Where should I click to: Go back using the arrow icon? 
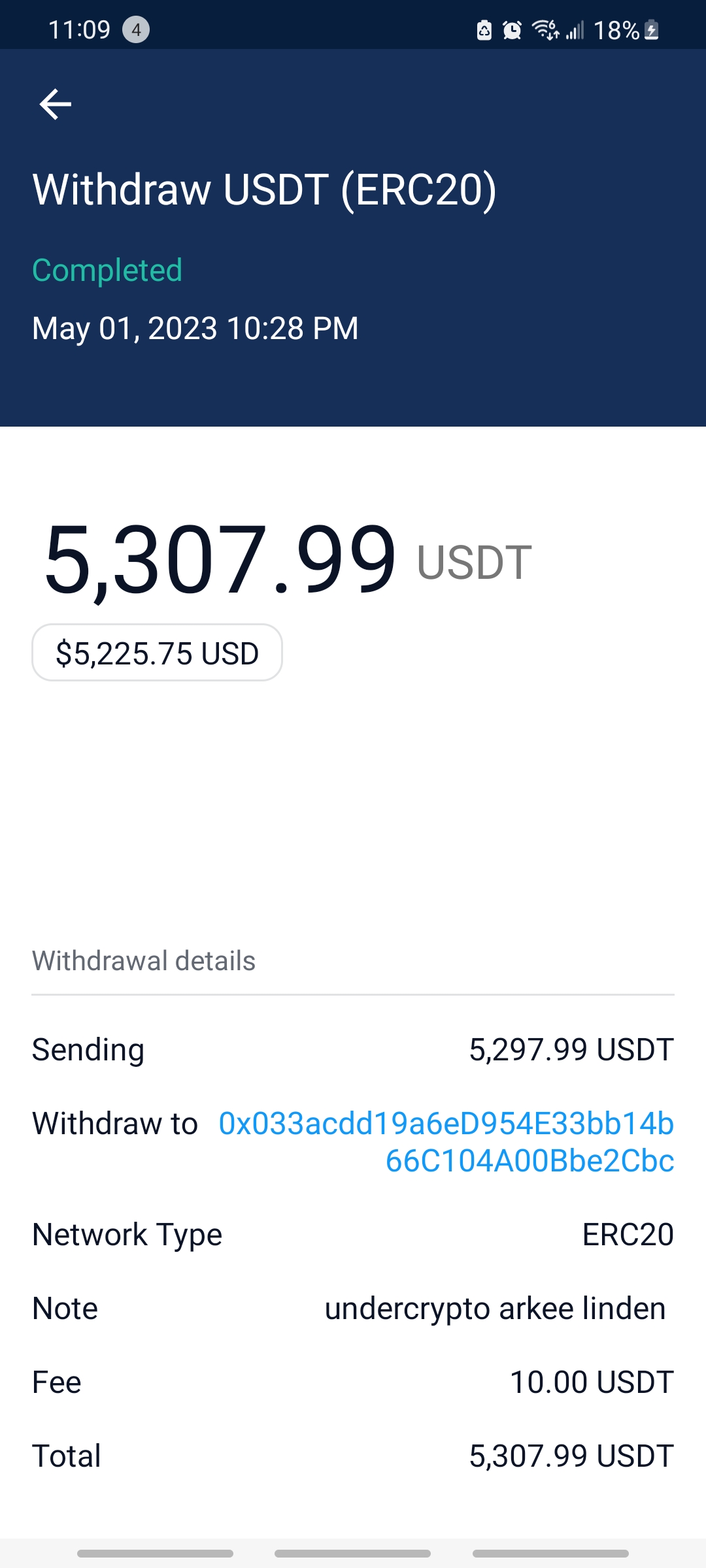click(55, 105)
